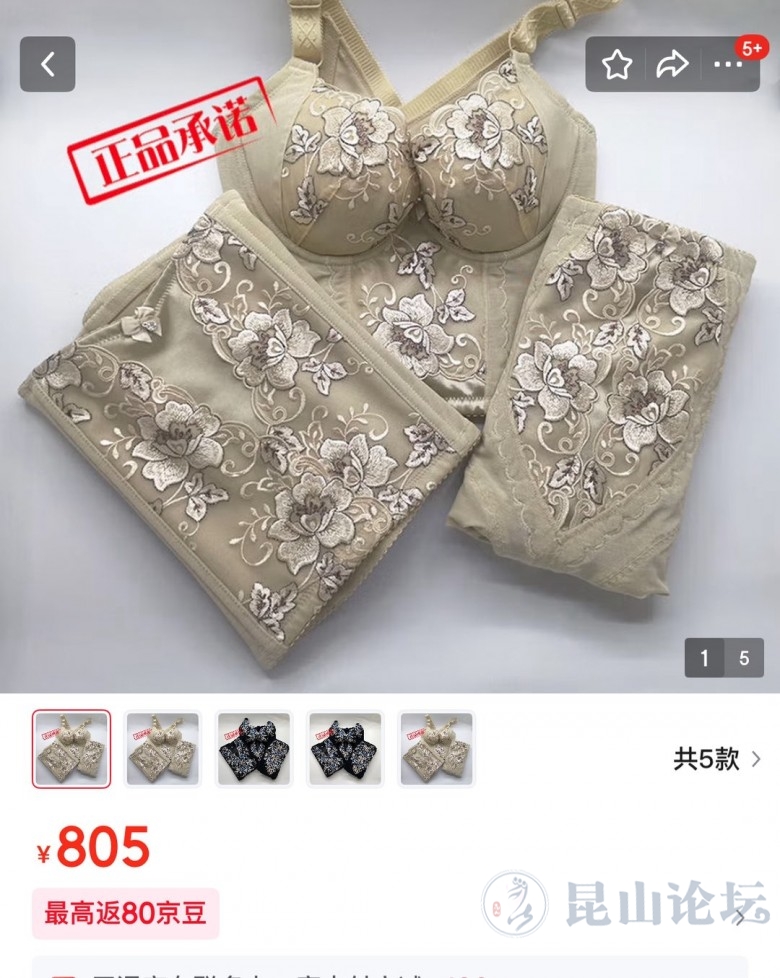Select the second style thumbnail

(x=163, y=749)
